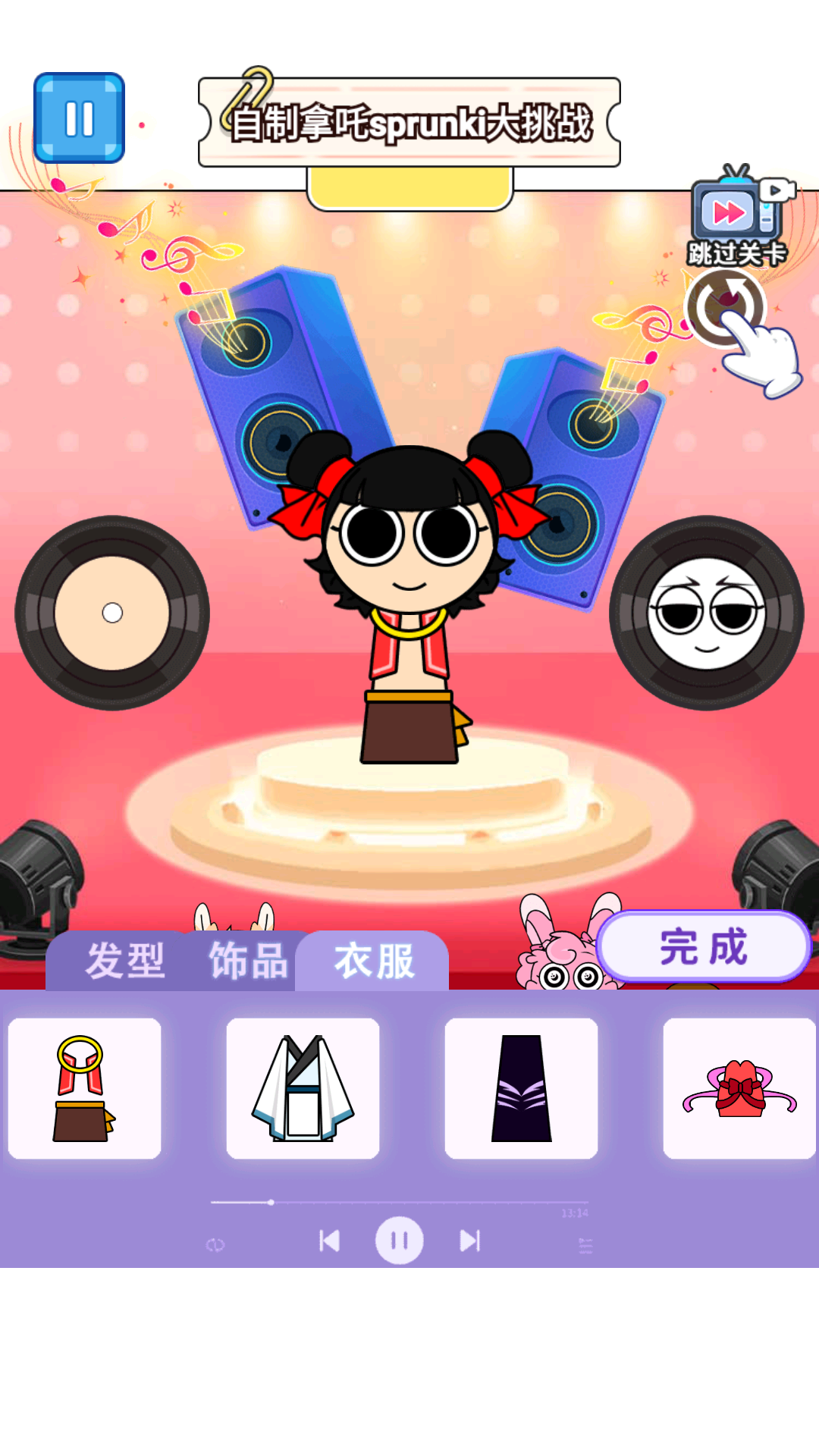Select the 衣服 tab
The height and width of the screenshot is (1456, 819).
tap(374, 961)
